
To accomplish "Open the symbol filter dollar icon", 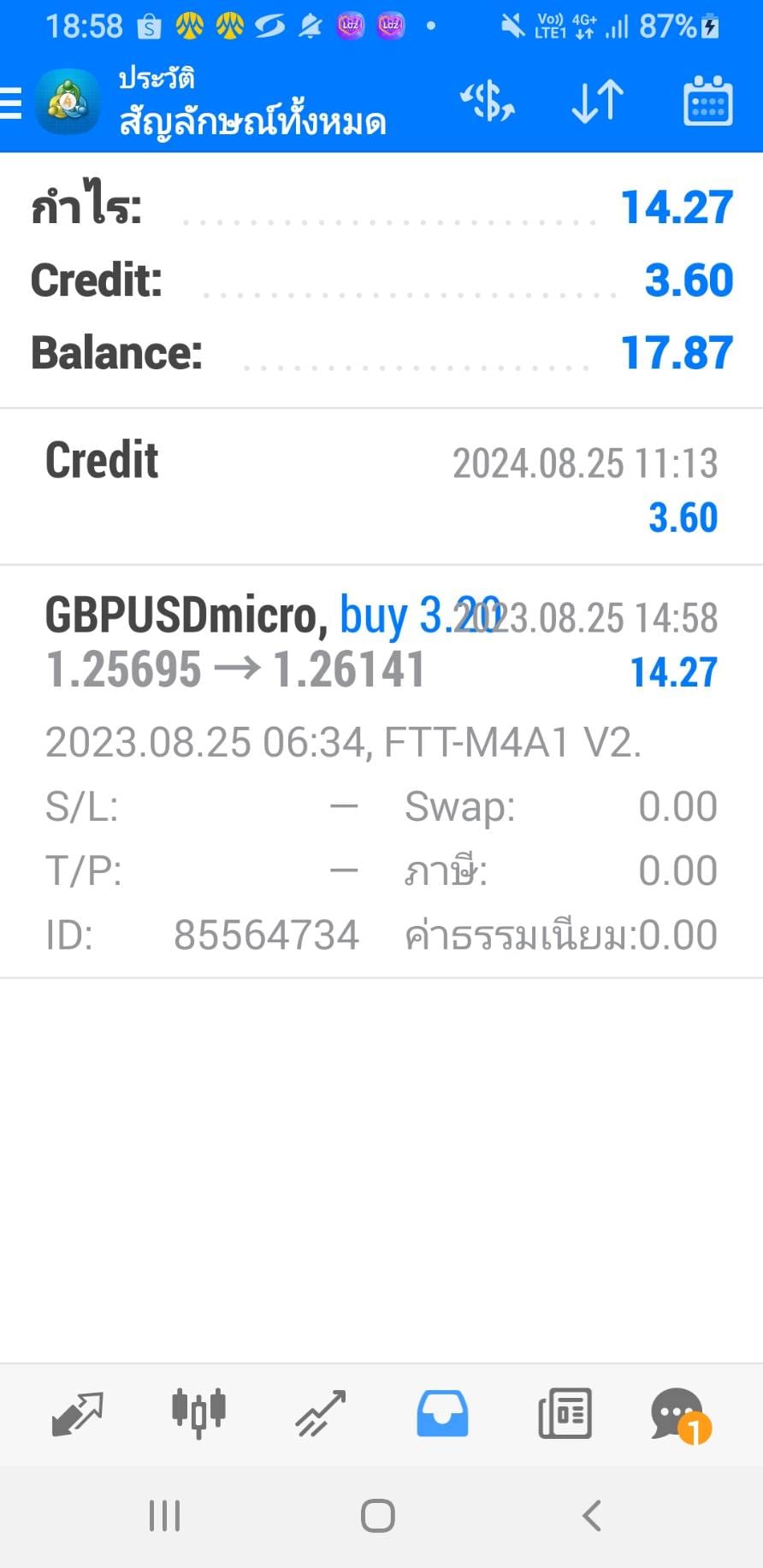I will click(x=488, y=103).
